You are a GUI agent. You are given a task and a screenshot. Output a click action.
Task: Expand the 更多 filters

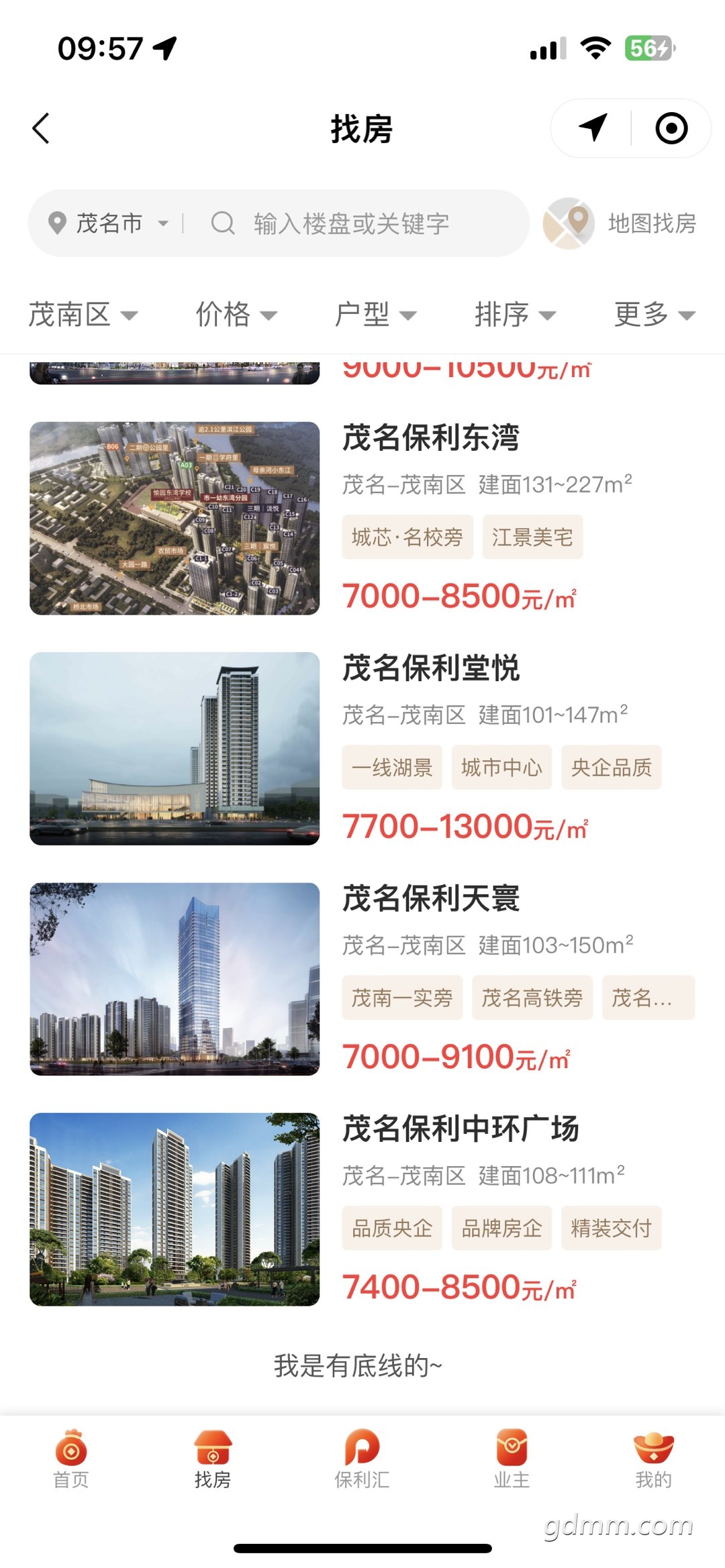click(655, 314)
